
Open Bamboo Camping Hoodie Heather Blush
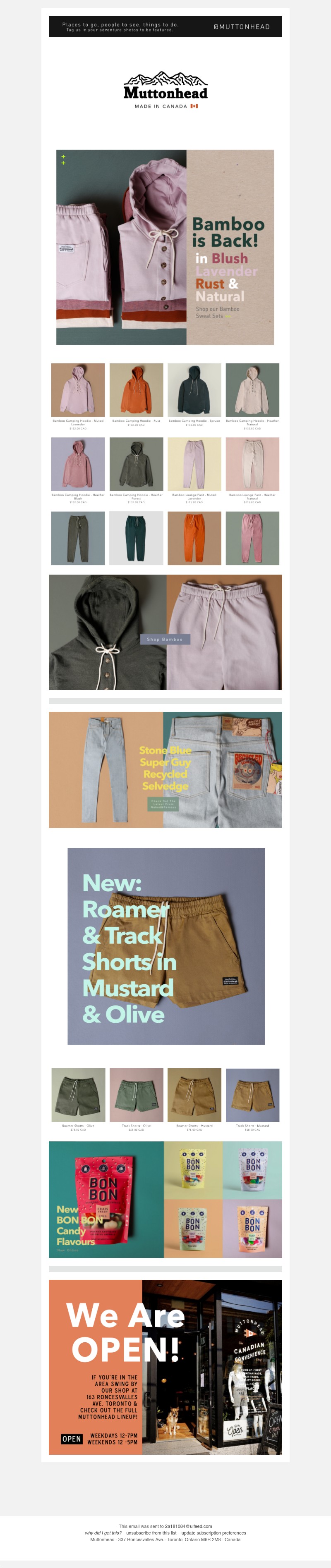pyautogui.click(x=78, y=464)
